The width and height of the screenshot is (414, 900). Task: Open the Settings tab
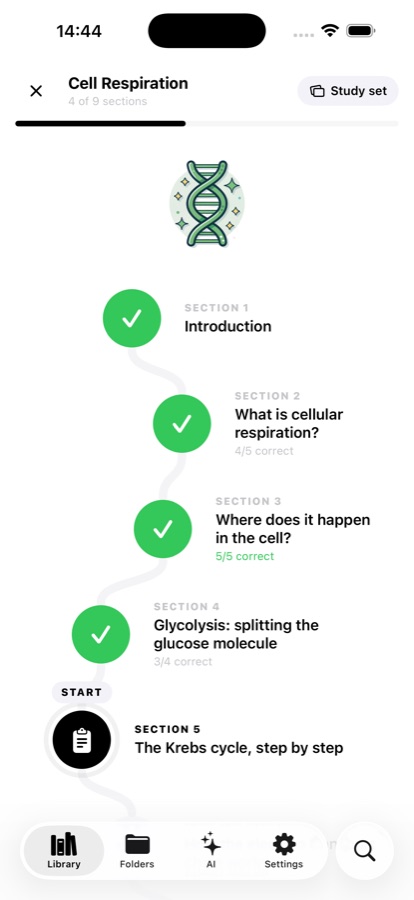pos(284,851)
